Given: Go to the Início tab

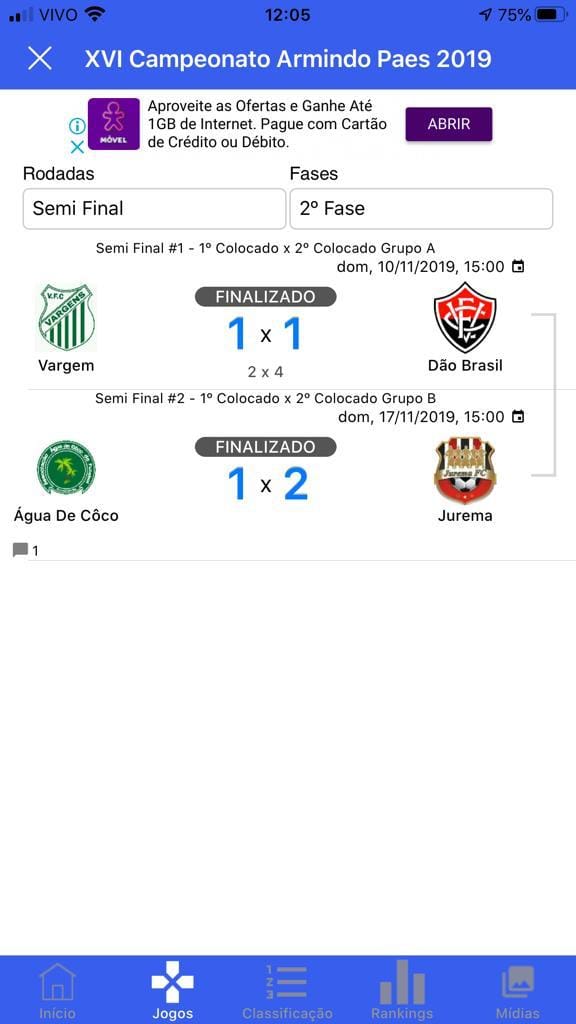Looking at the screenshot, I should click(57, 990).
